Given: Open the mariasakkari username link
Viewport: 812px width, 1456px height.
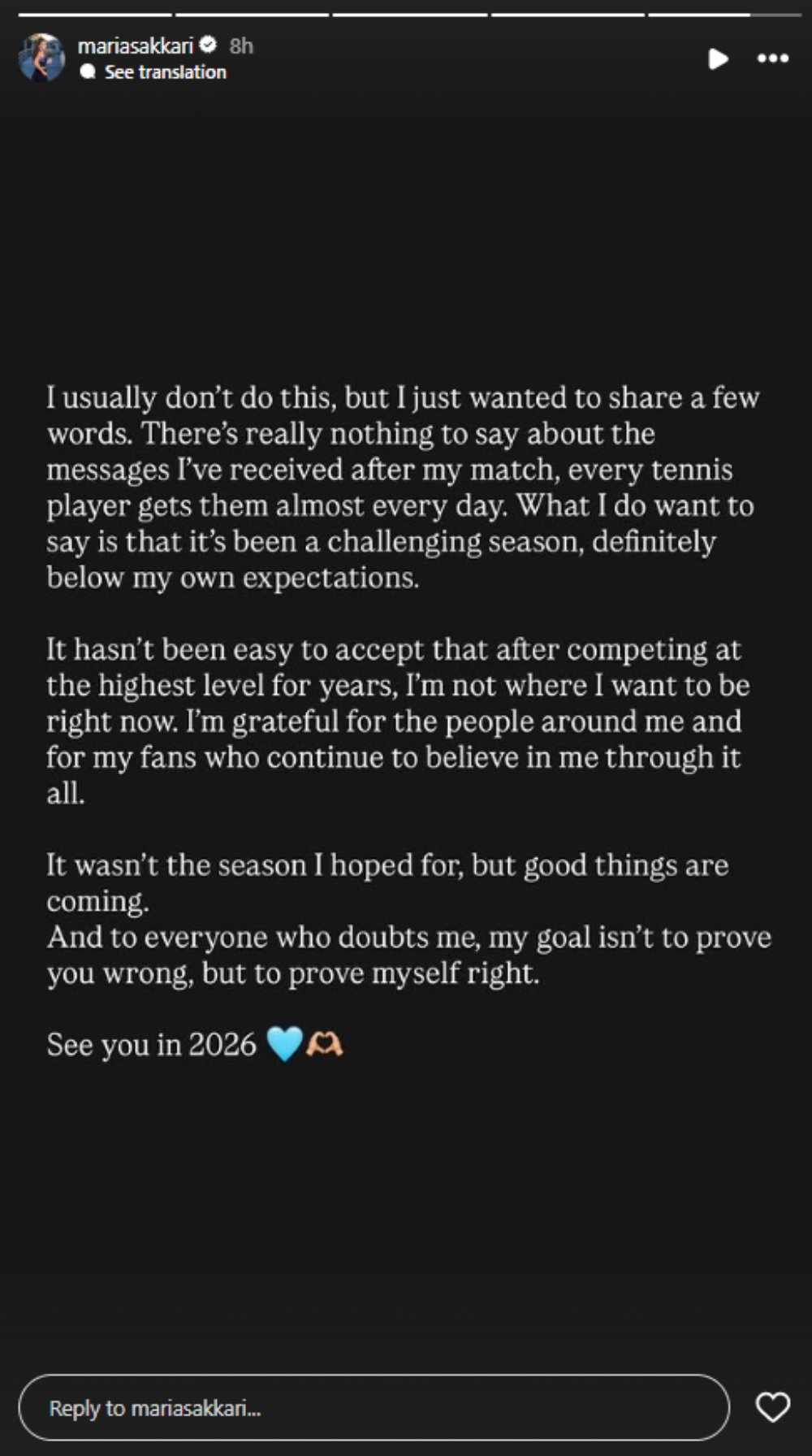Looking at the screenshot, I should 135,45.
